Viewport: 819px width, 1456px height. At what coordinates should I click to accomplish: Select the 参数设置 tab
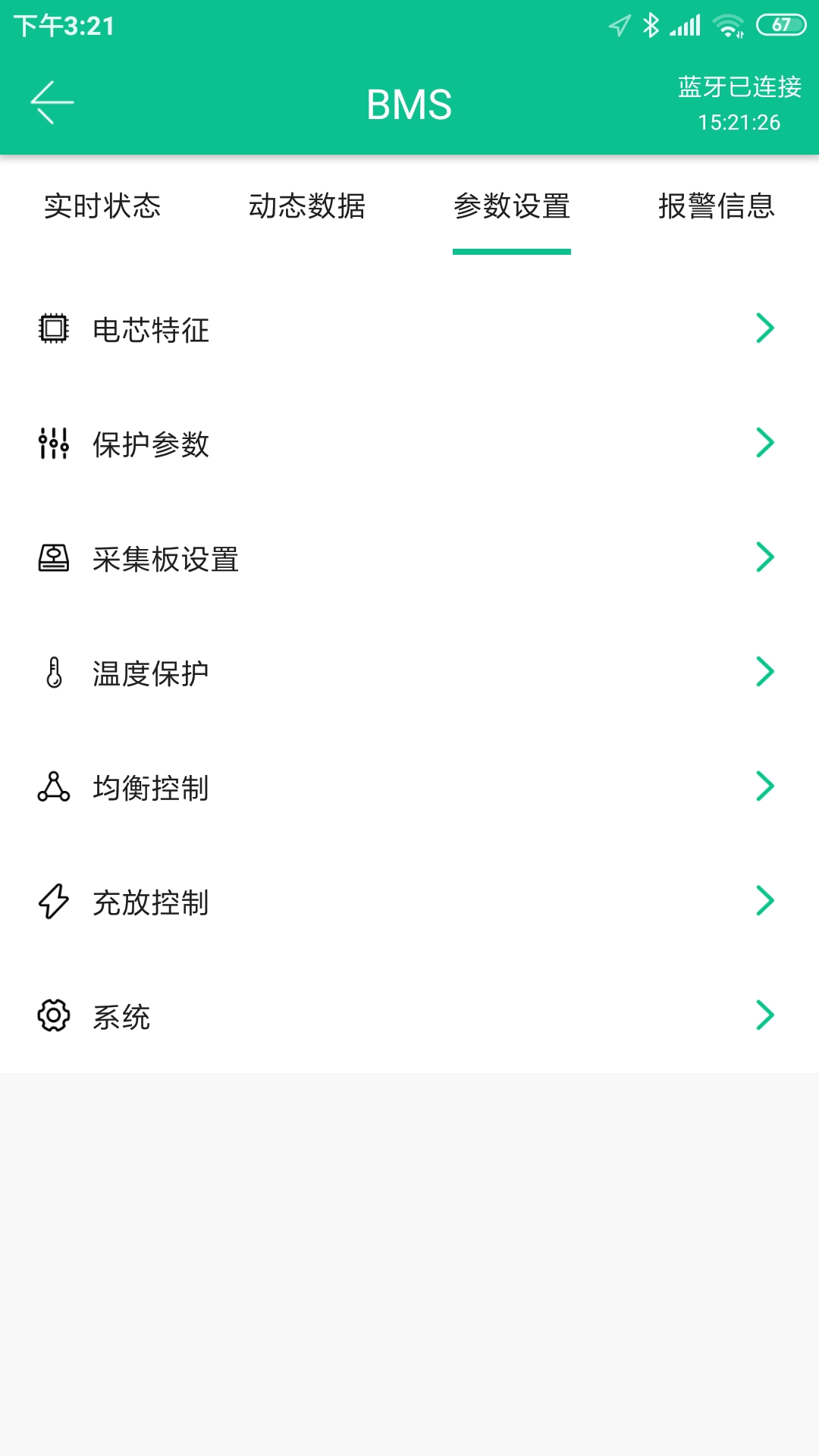pyautogui.click(x=512, y=206)
